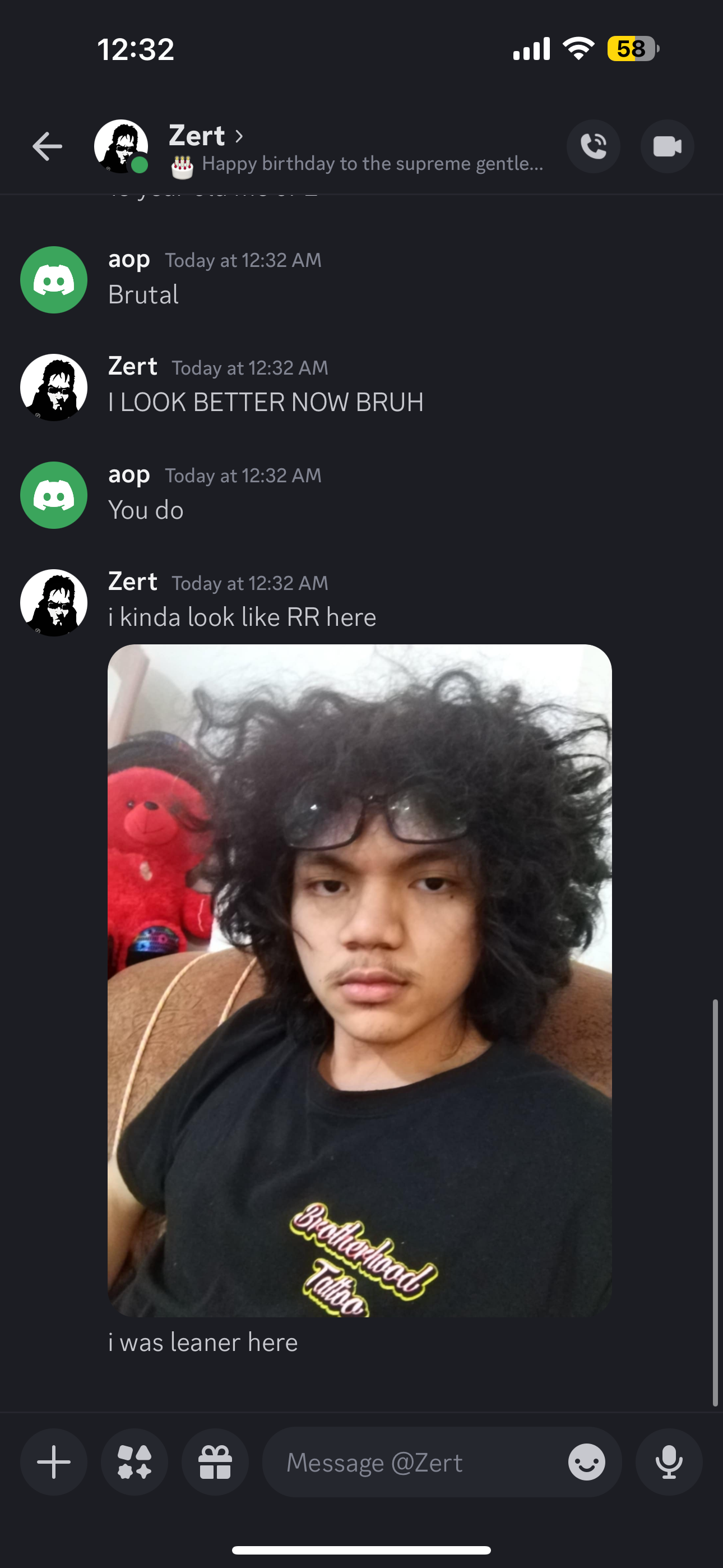Tap Zert's avatar on the BRUH message
This screenshot has width=723, height=1568.
[54, 388]
